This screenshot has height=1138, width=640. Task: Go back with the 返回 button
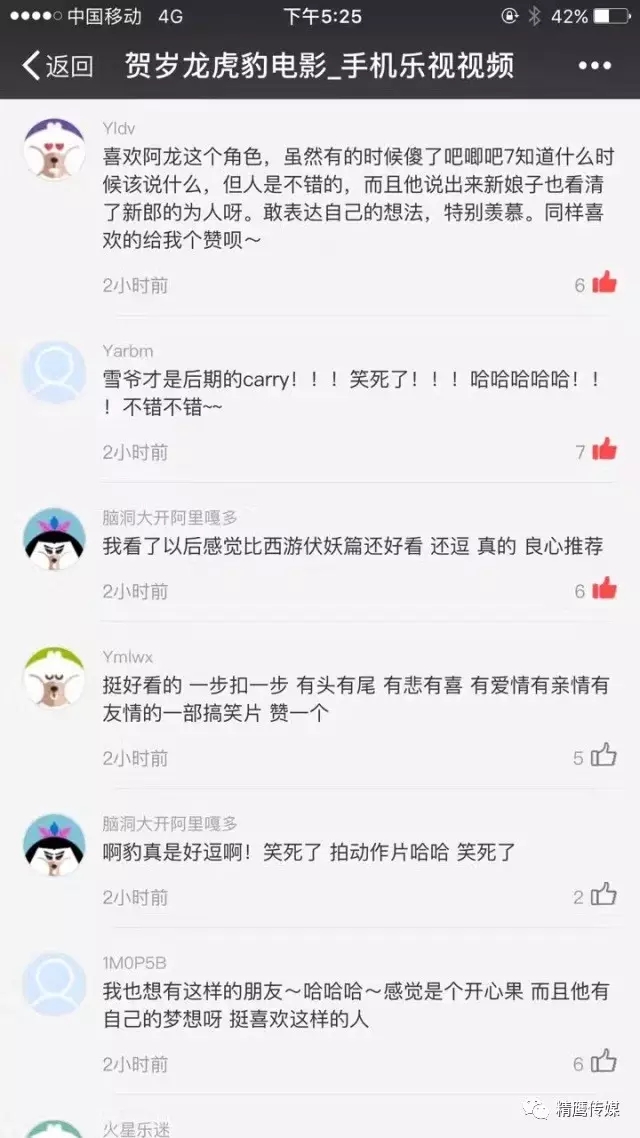(58, 67)
